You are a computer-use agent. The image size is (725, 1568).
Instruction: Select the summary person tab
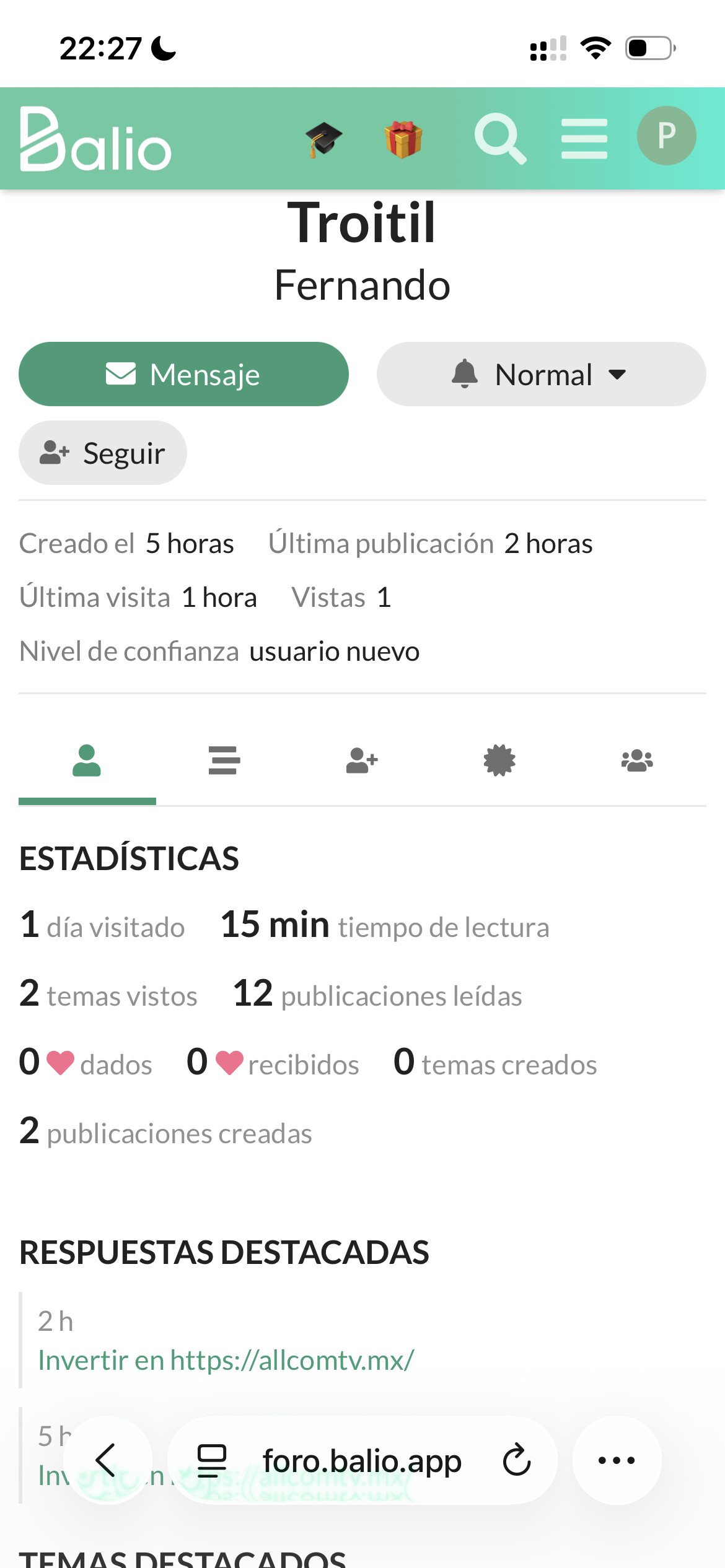click(87, 760)
